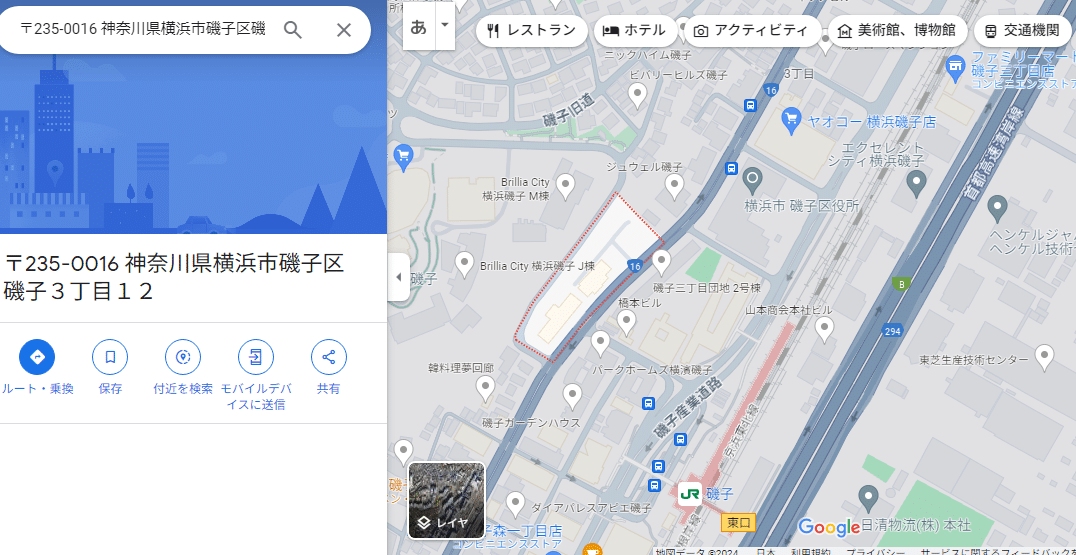This screenshot has height=555, width=1076.
Task: Send to mobile device with モバイルデバイスに送信
Action: 255,357
